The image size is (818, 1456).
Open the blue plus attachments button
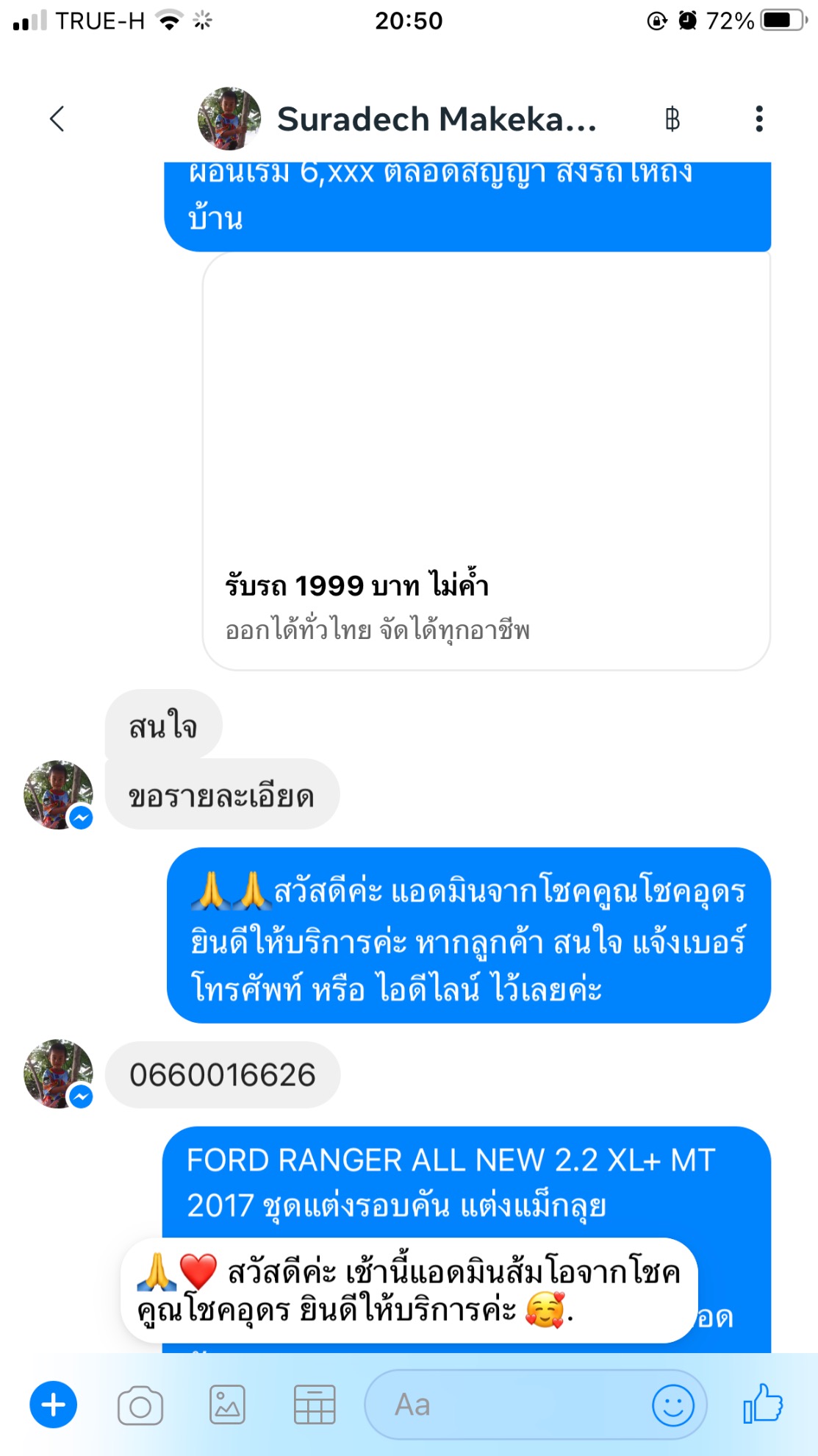coord(53,1405)
